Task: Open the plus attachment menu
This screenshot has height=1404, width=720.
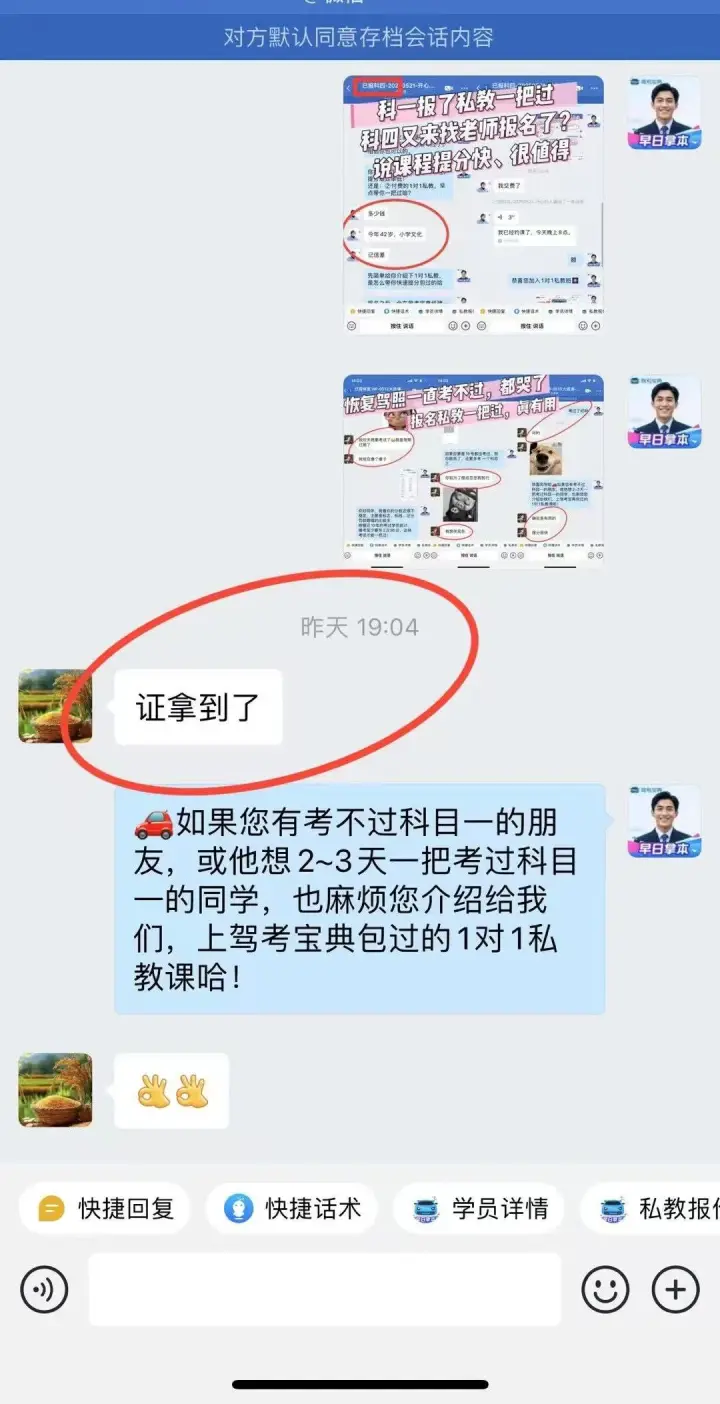Action: tap(676, 1290)
